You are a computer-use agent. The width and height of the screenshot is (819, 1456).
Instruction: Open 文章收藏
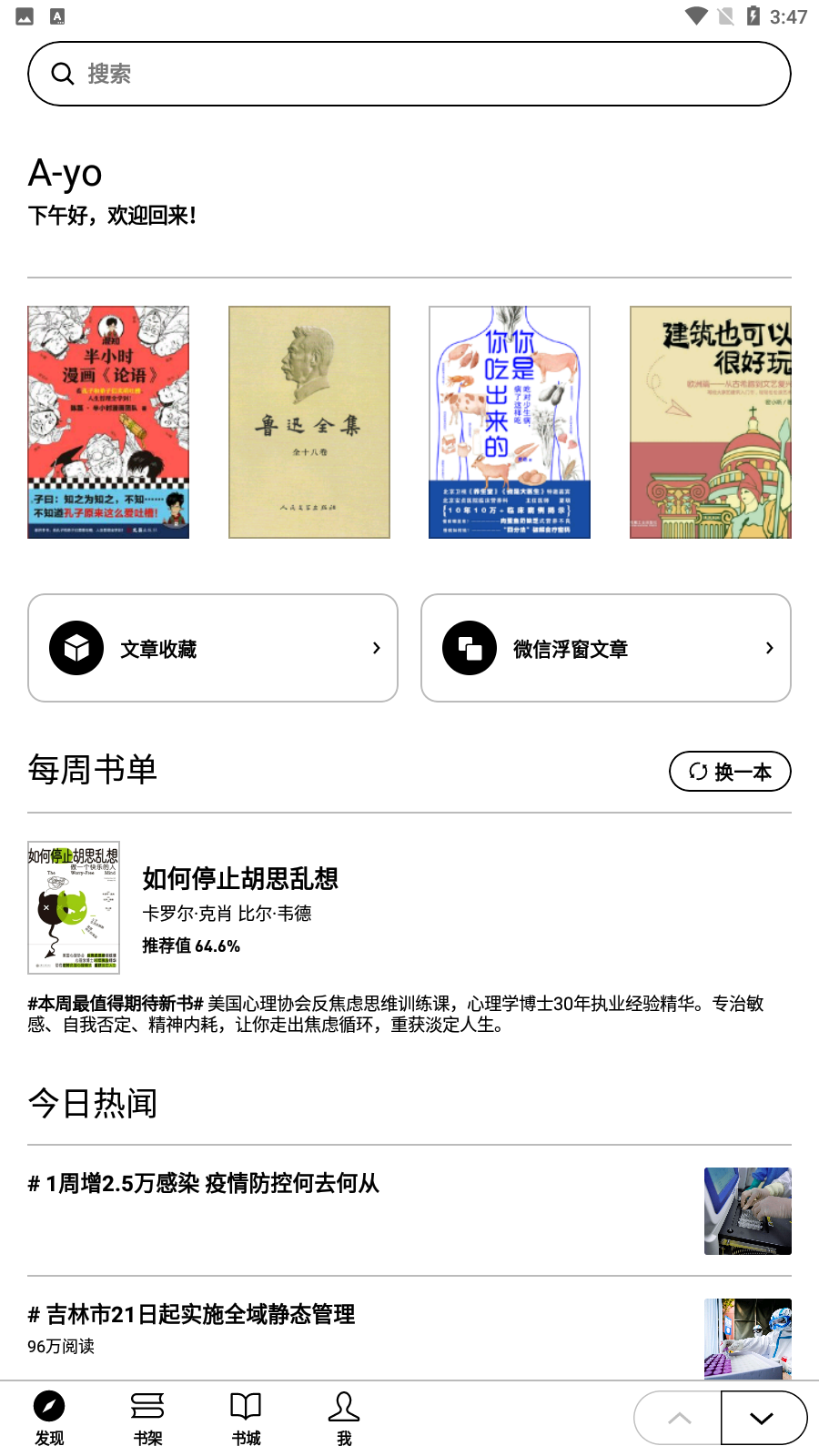(x=213, y=648)
